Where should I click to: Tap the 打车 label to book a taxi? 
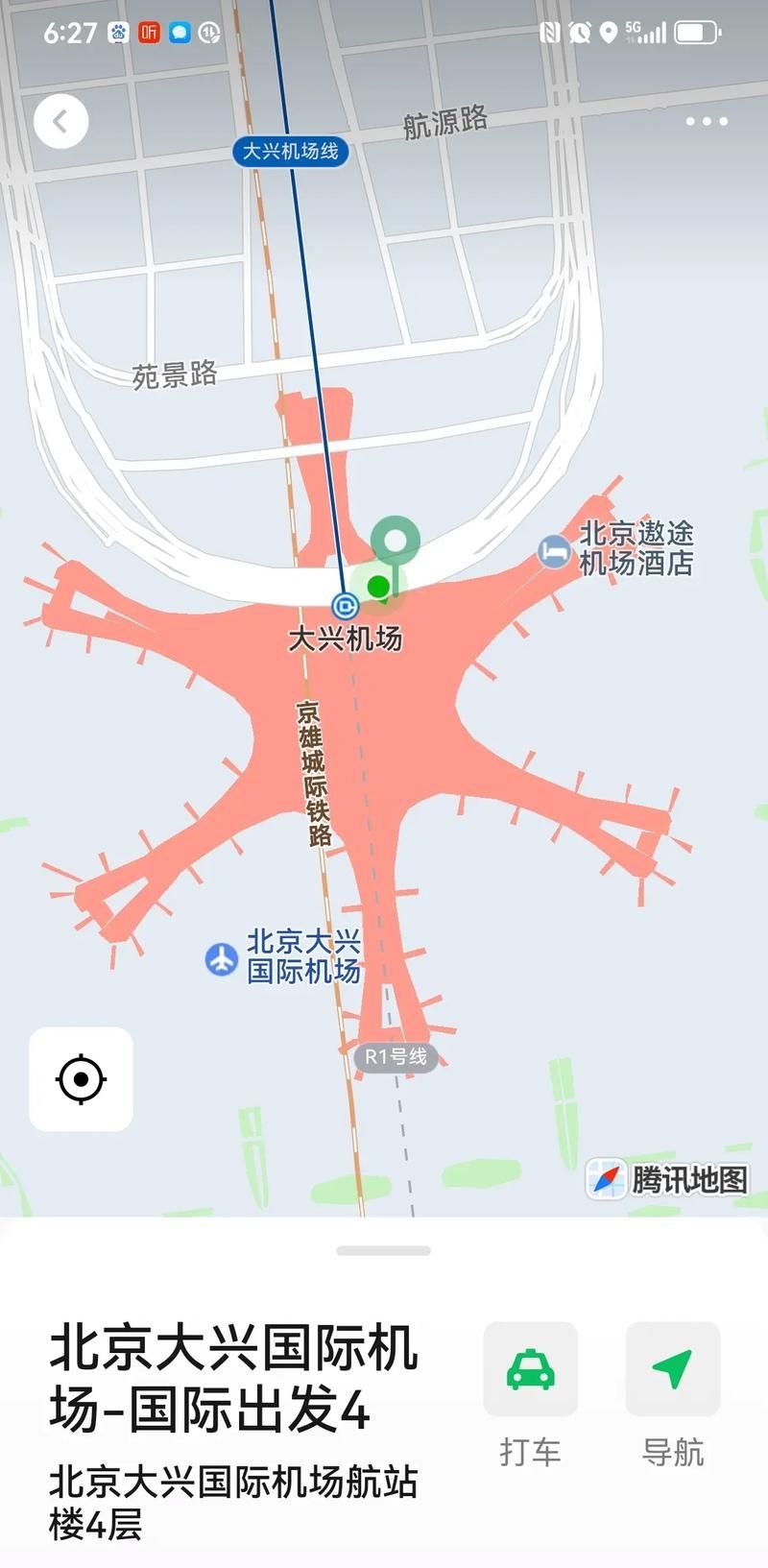click(x=531, y=1450)
